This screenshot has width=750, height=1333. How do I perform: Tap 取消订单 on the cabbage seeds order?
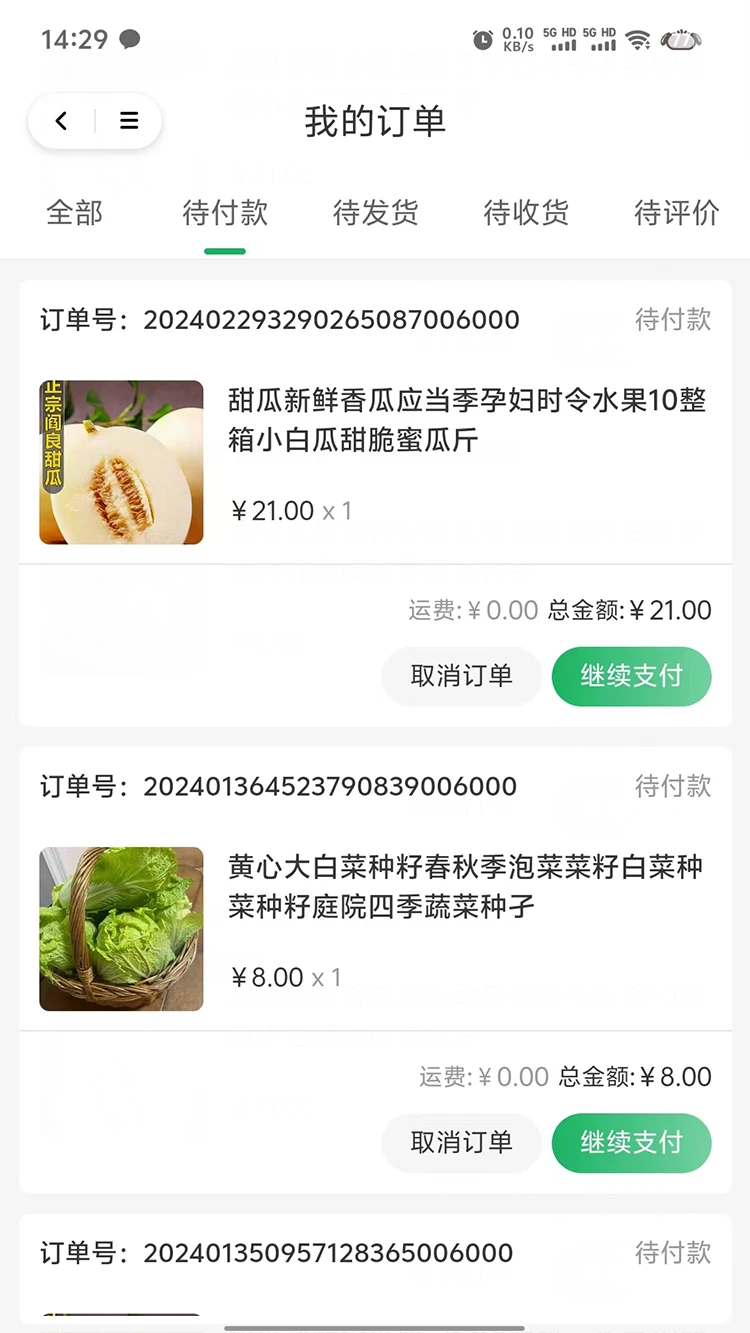[x=461, y=1143]
